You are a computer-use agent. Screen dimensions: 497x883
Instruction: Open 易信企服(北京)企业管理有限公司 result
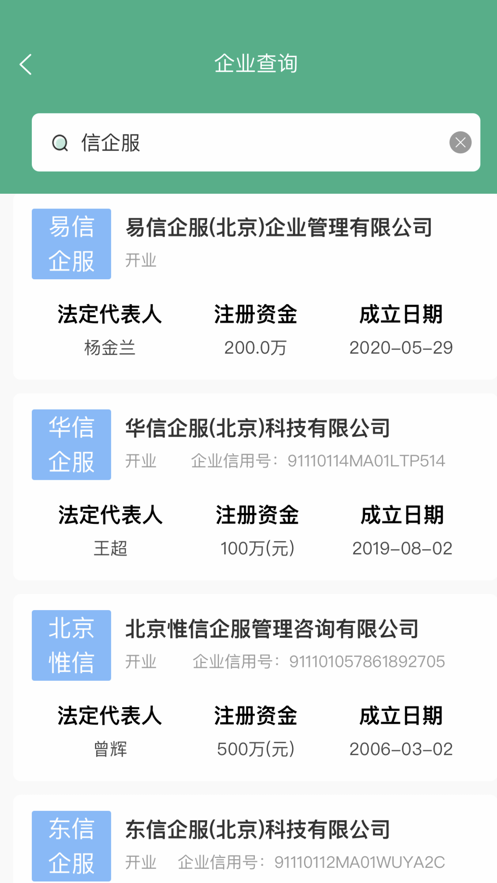click(255, 288)
